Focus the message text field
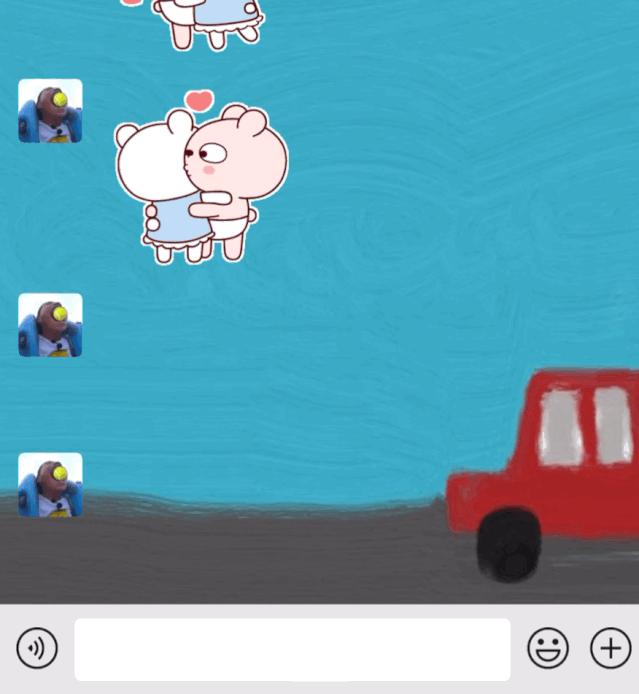The width and height of the screenshot is (639, 694). click(x=292, y=649)
